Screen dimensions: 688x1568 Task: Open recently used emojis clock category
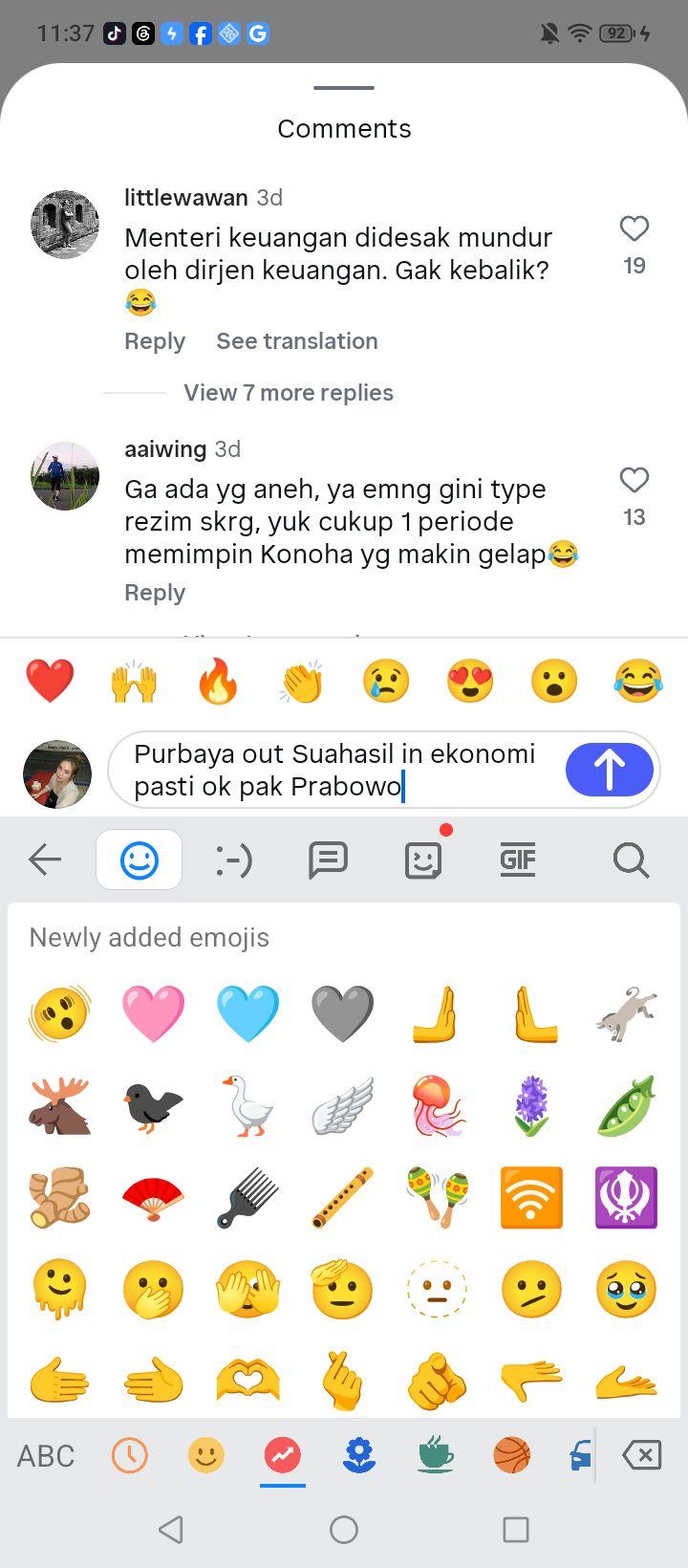(130, 1456)
